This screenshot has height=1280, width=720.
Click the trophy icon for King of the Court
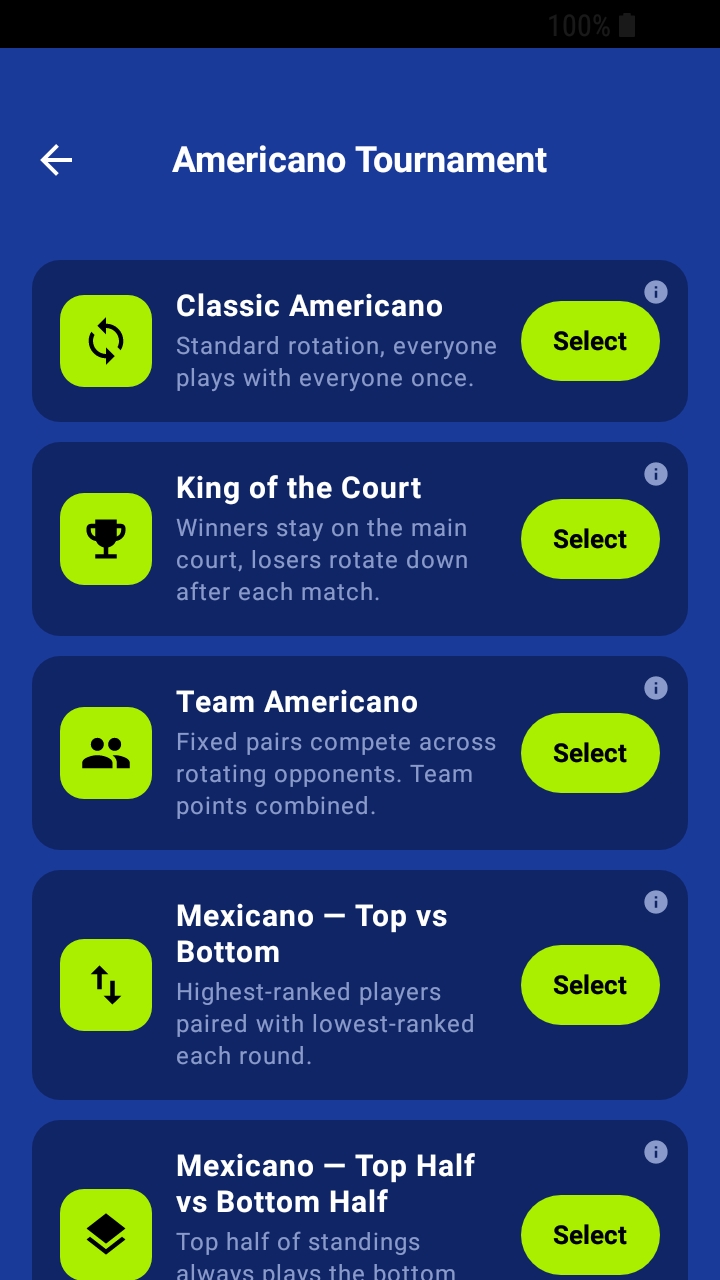(106, 538)
